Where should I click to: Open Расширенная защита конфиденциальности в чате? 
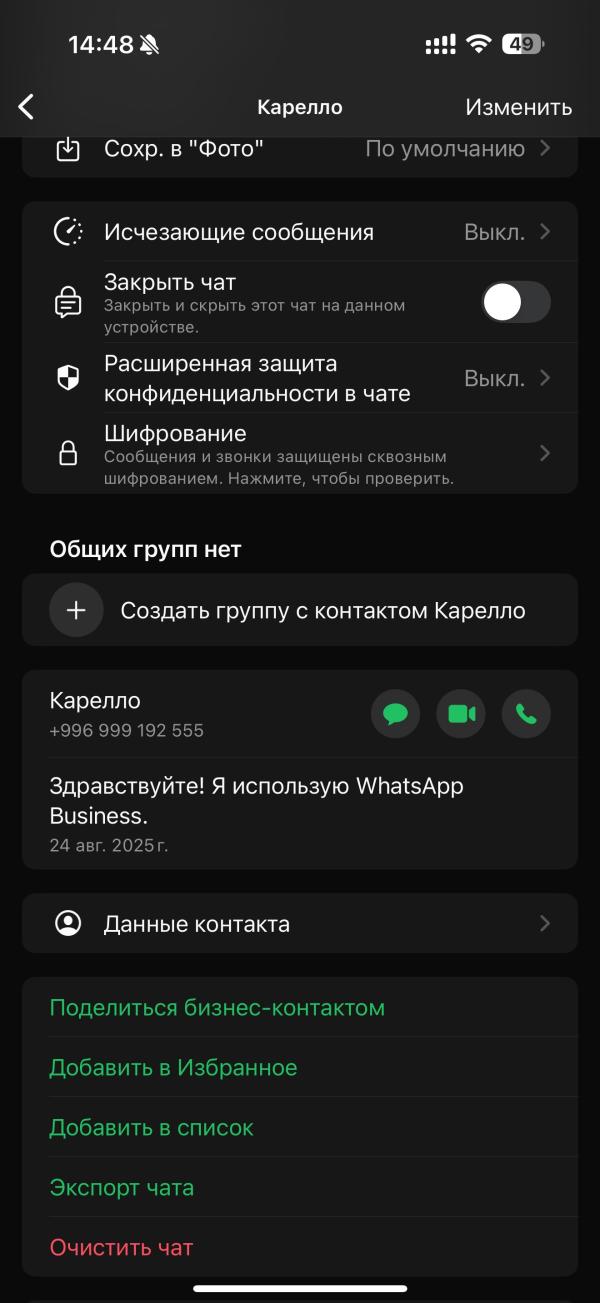tap(300, 378)
